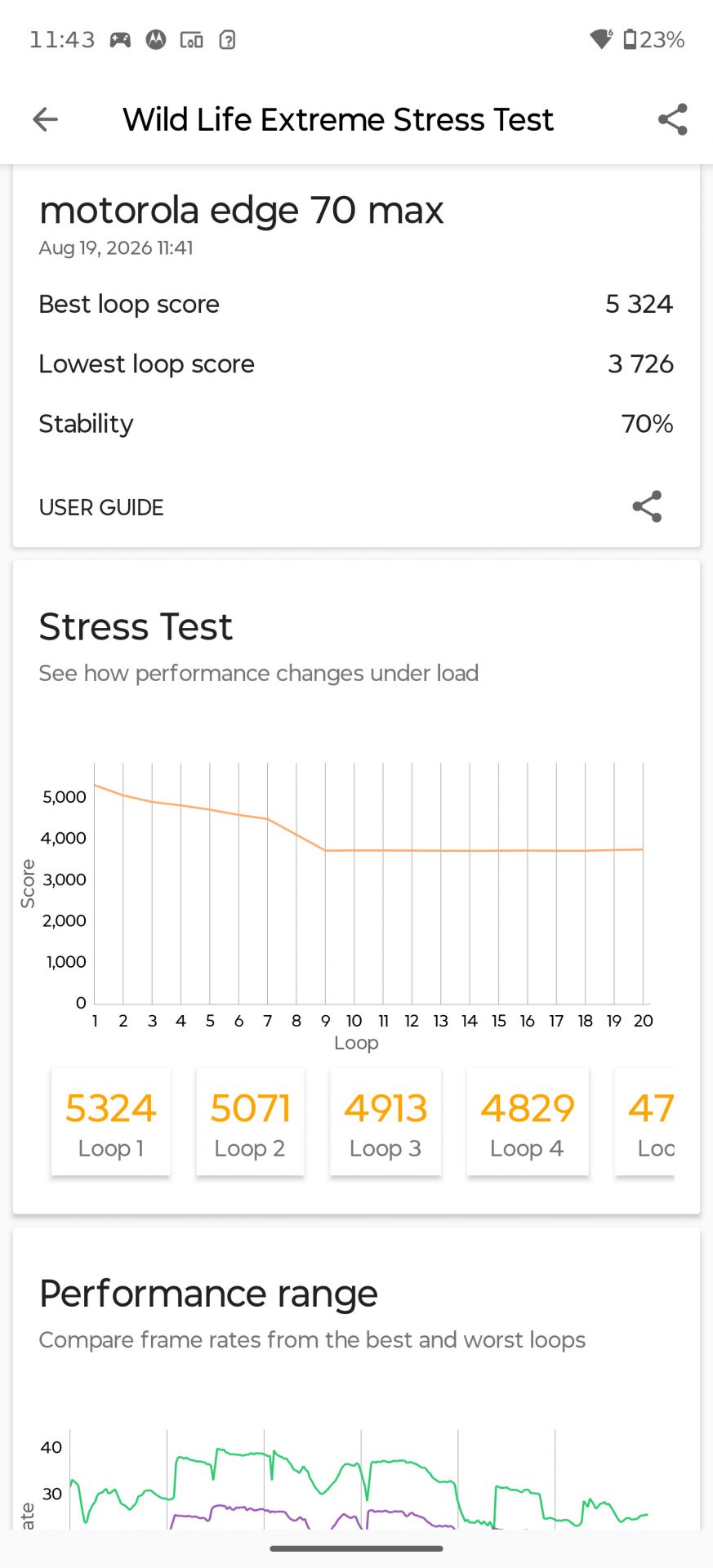Select the Loop 3 score card
The image size is (713, 1568).
tap(385, 1122)
